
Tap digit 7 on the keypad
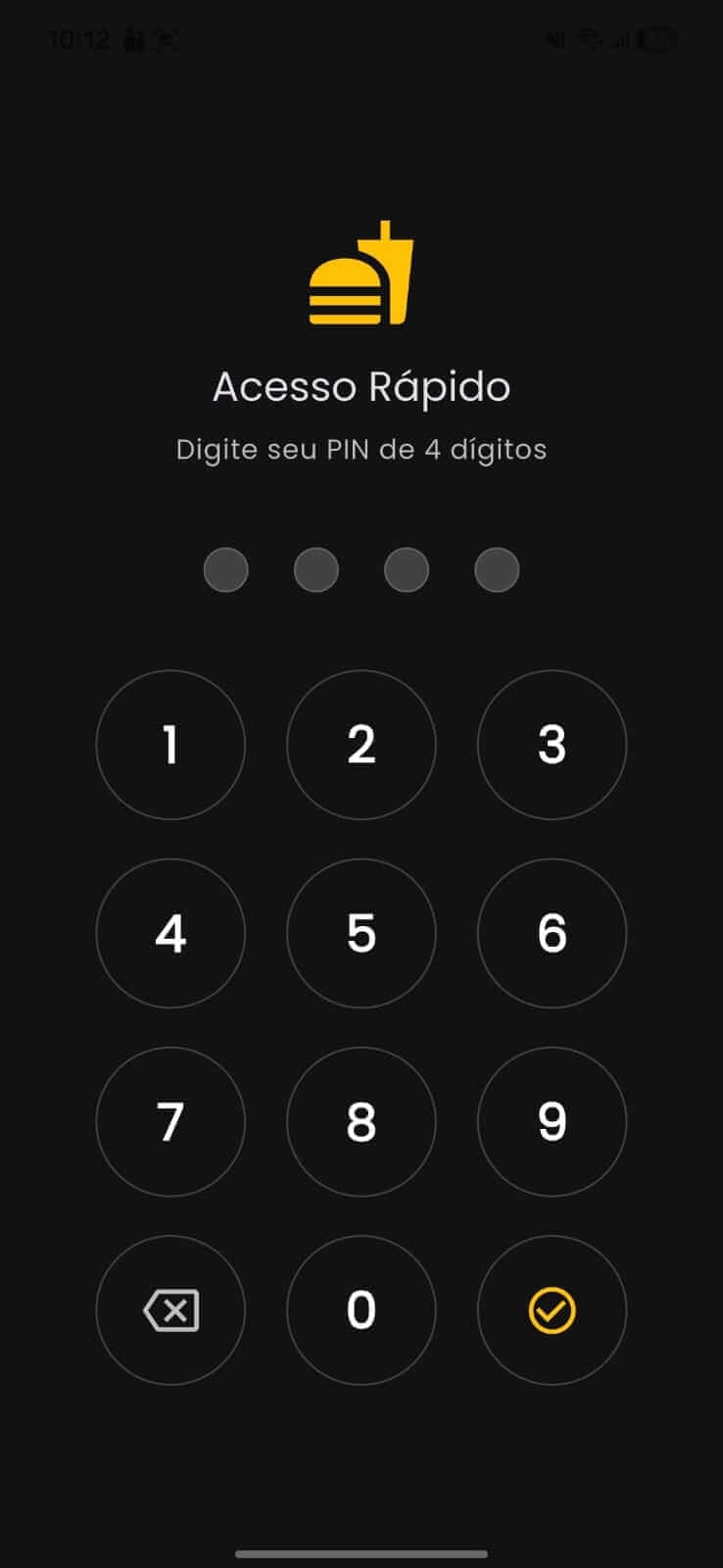pyautogui.click(x=170, y=1121)
